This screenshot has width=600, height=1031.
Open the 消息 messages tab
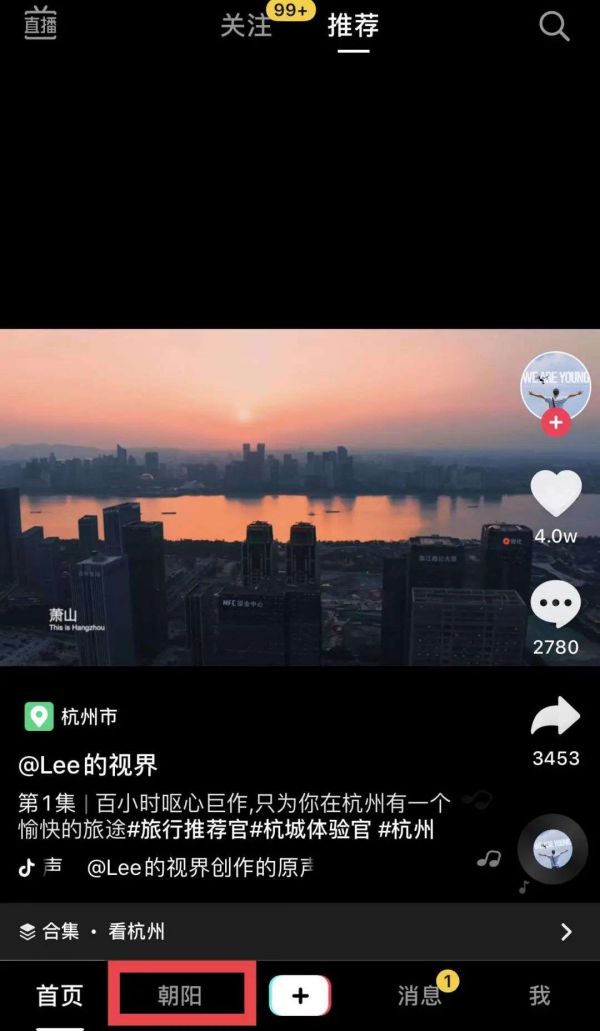tap(420, 995)
